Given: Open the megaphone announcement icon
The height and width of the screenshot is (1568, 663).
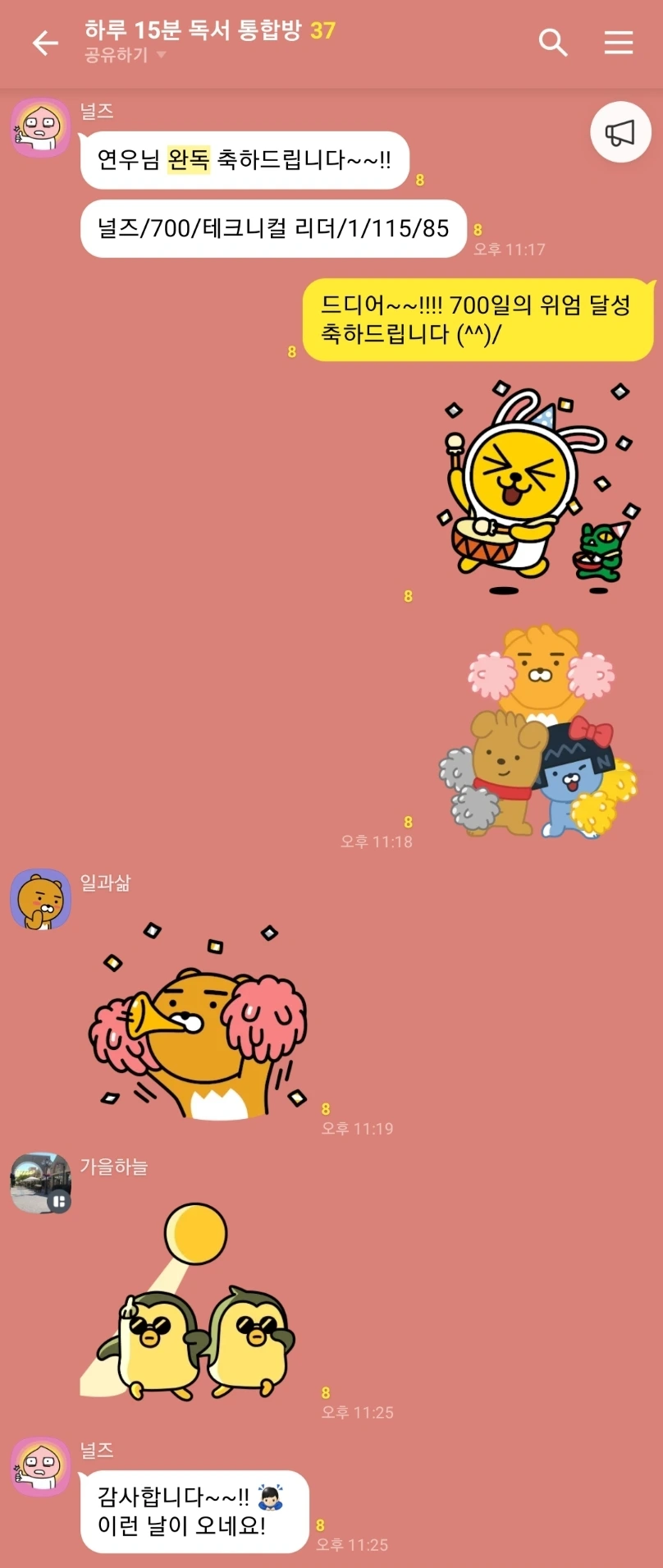Looking at the screenshot, I should click(x=620, y=131).
